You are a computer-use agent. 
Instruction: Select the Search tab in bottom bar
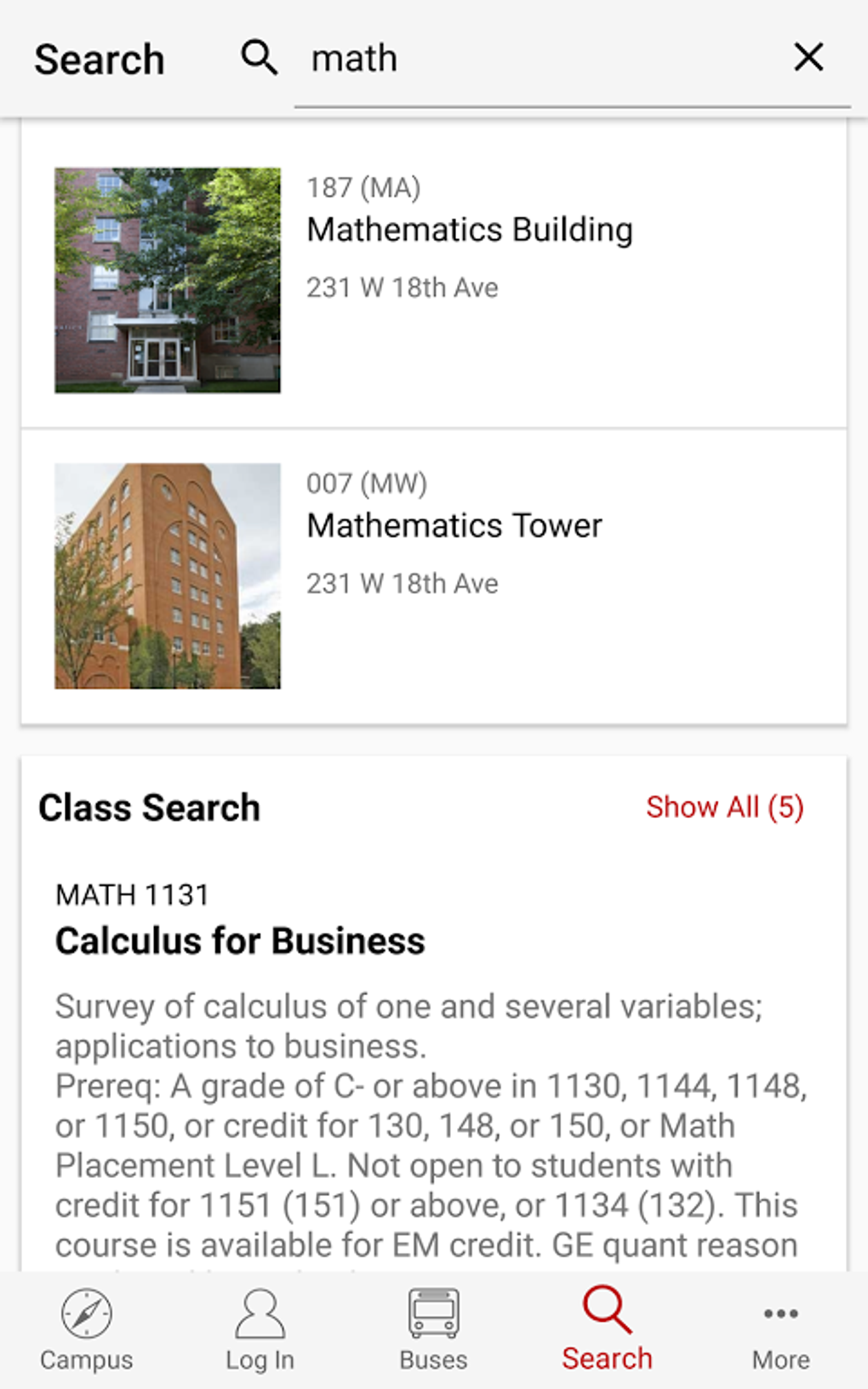click(607, 1329)
